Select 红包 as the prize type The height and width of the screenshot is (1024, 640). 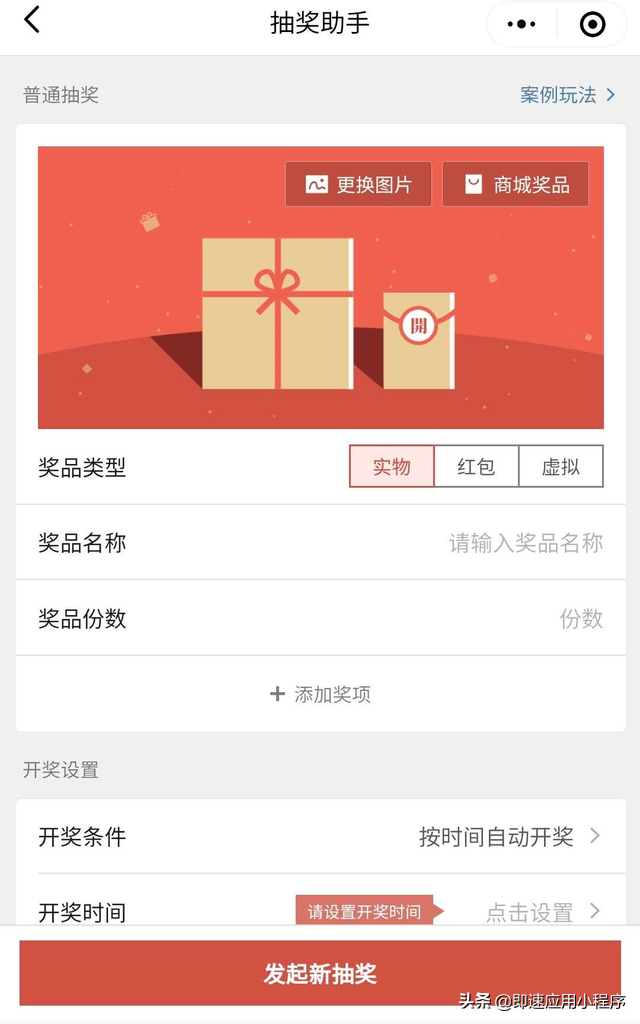coord(476,467)
